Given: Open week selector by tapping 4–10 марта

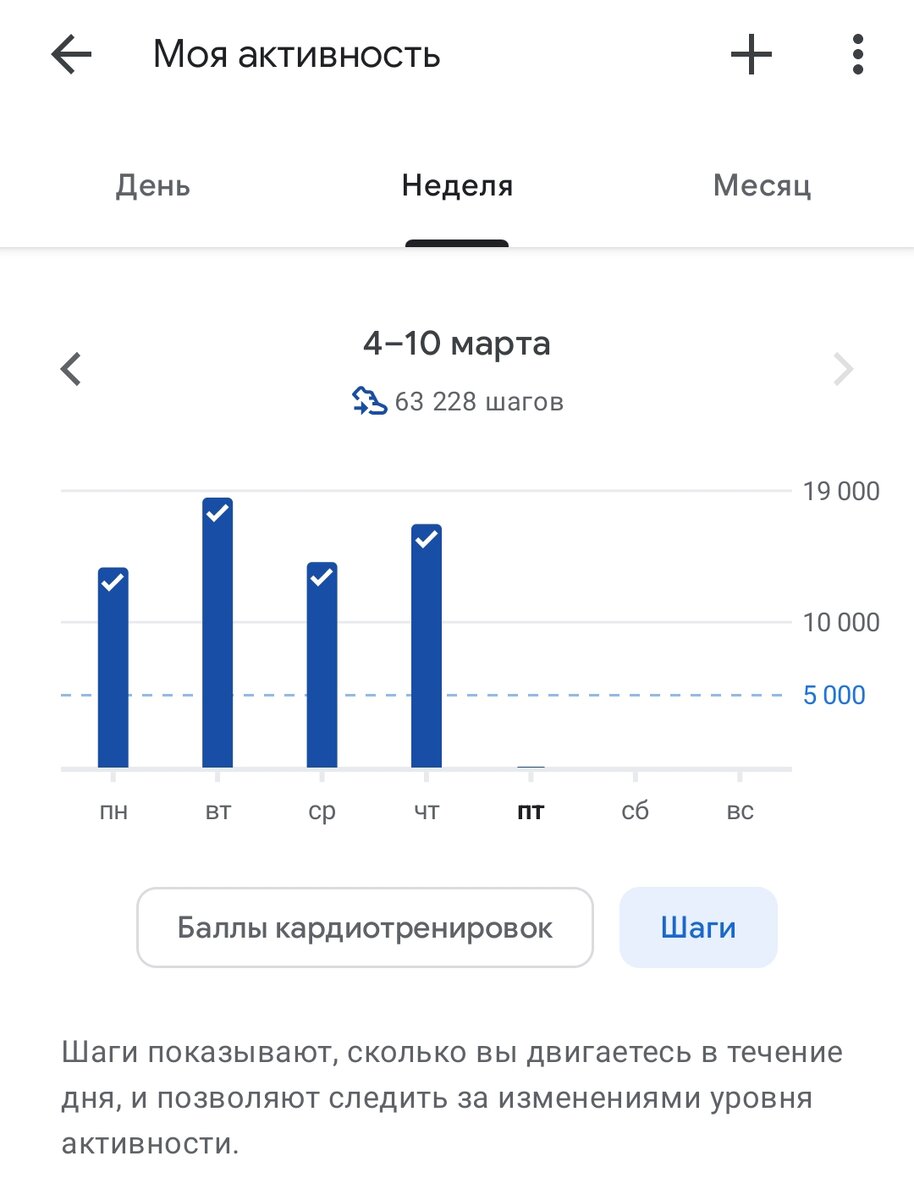Looking at the screenshot, I should coord(458,343).
